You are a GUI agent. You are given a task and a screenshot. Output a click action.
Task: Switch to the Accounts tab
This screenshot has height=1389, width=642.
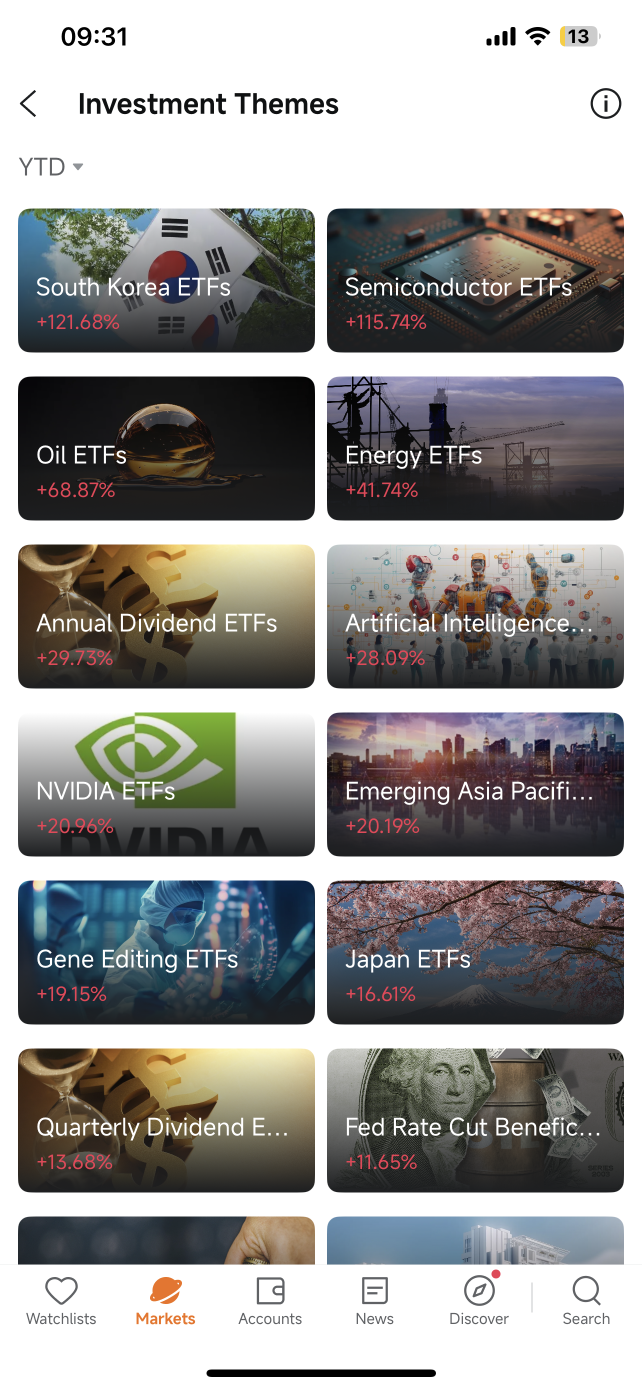point(270,1301)
